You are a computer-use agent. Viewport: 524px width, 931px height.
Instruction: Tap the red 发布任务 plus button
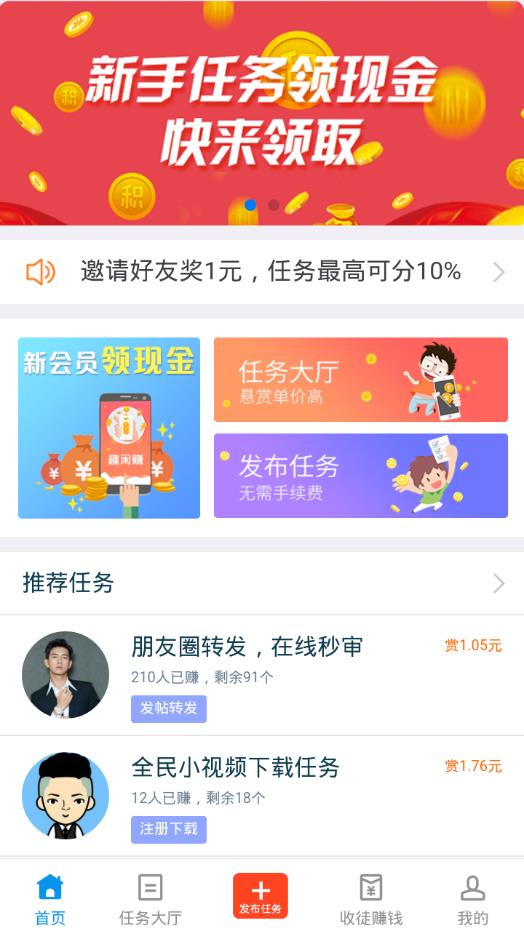pyautogui.click(x=261, y=896)
